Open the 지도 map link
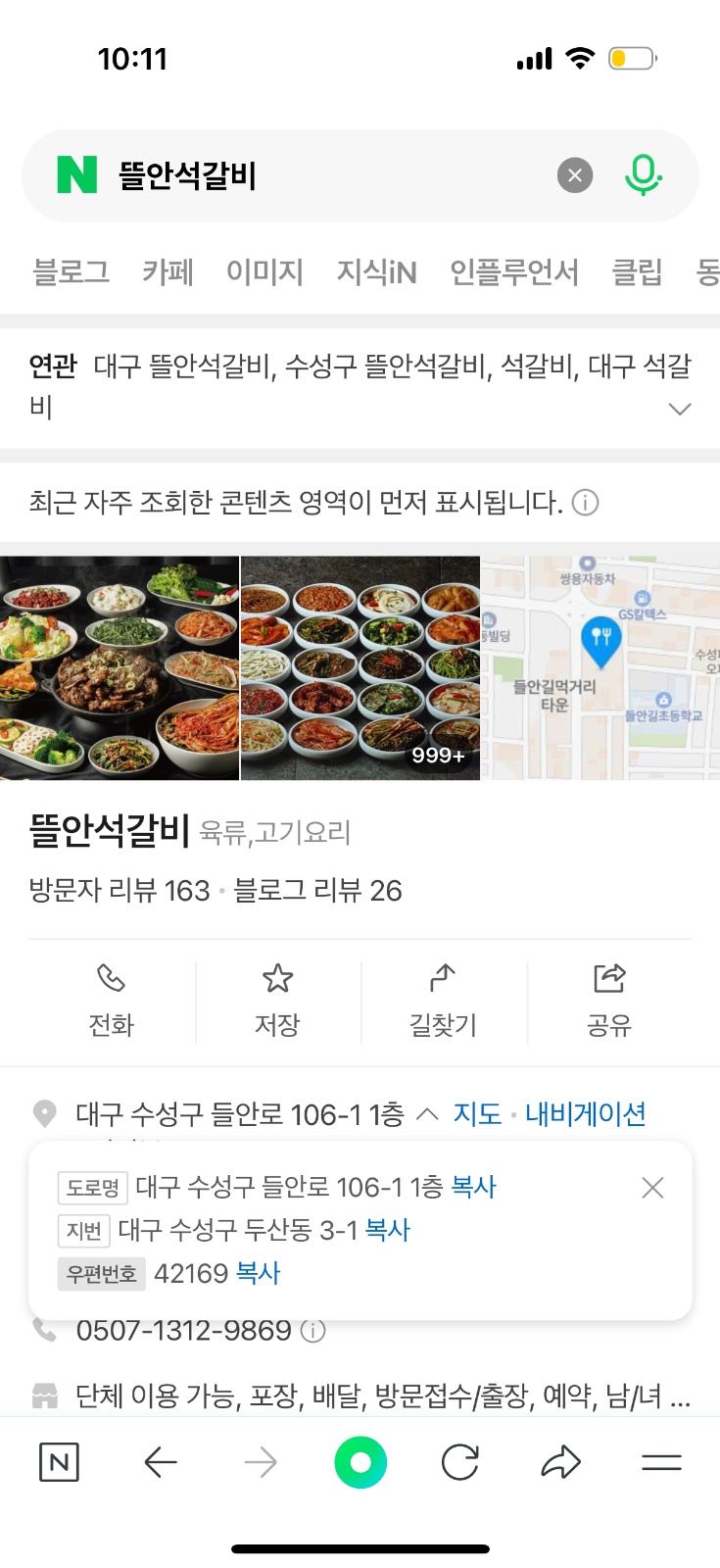This screenshot has width=720, height=1568. click(x=477, y=1113)
